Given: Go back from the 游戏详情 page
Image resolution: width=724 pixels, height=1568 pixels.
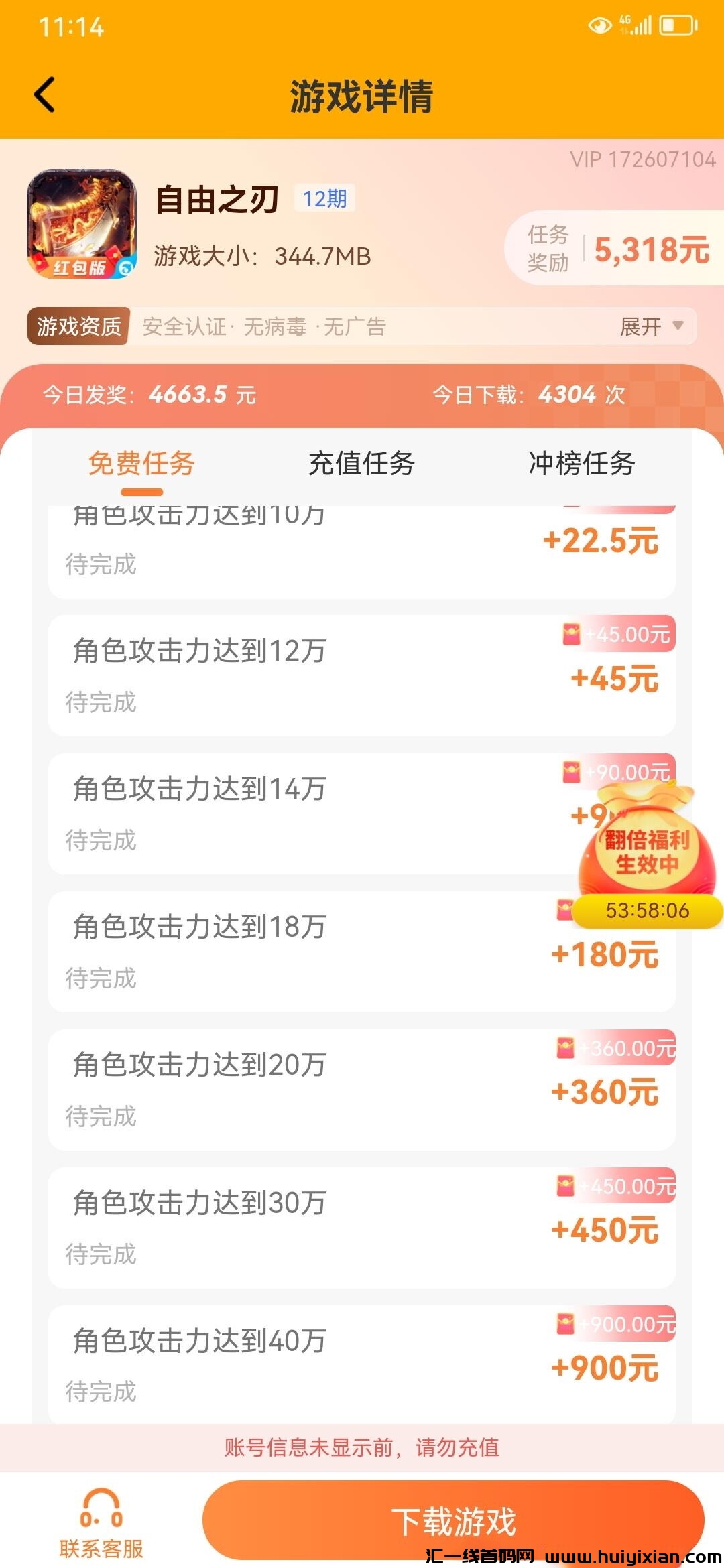Looking at the screenshot, I should point(44,94).
